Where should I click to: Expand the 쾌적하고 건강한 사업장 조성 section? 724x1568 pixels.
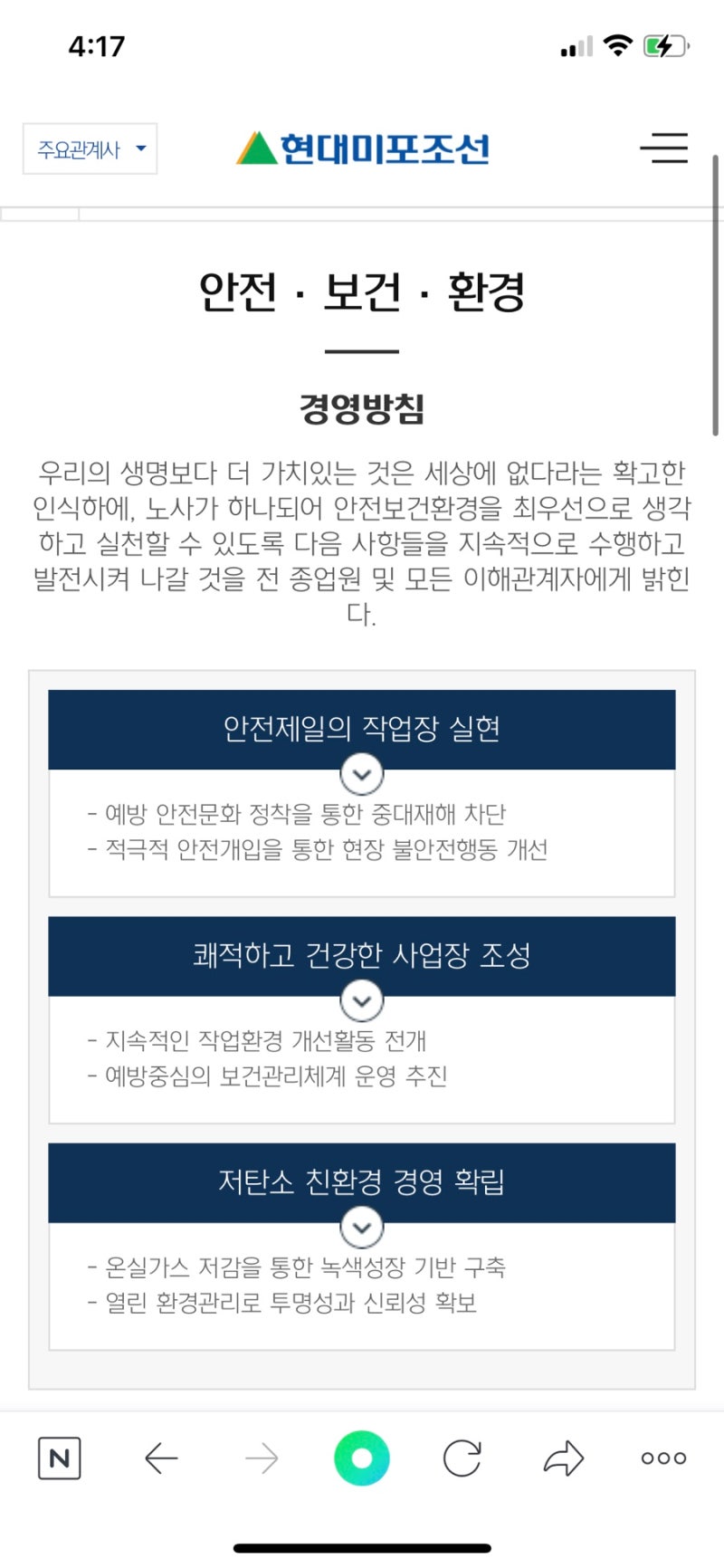(x=362, y=1000)
